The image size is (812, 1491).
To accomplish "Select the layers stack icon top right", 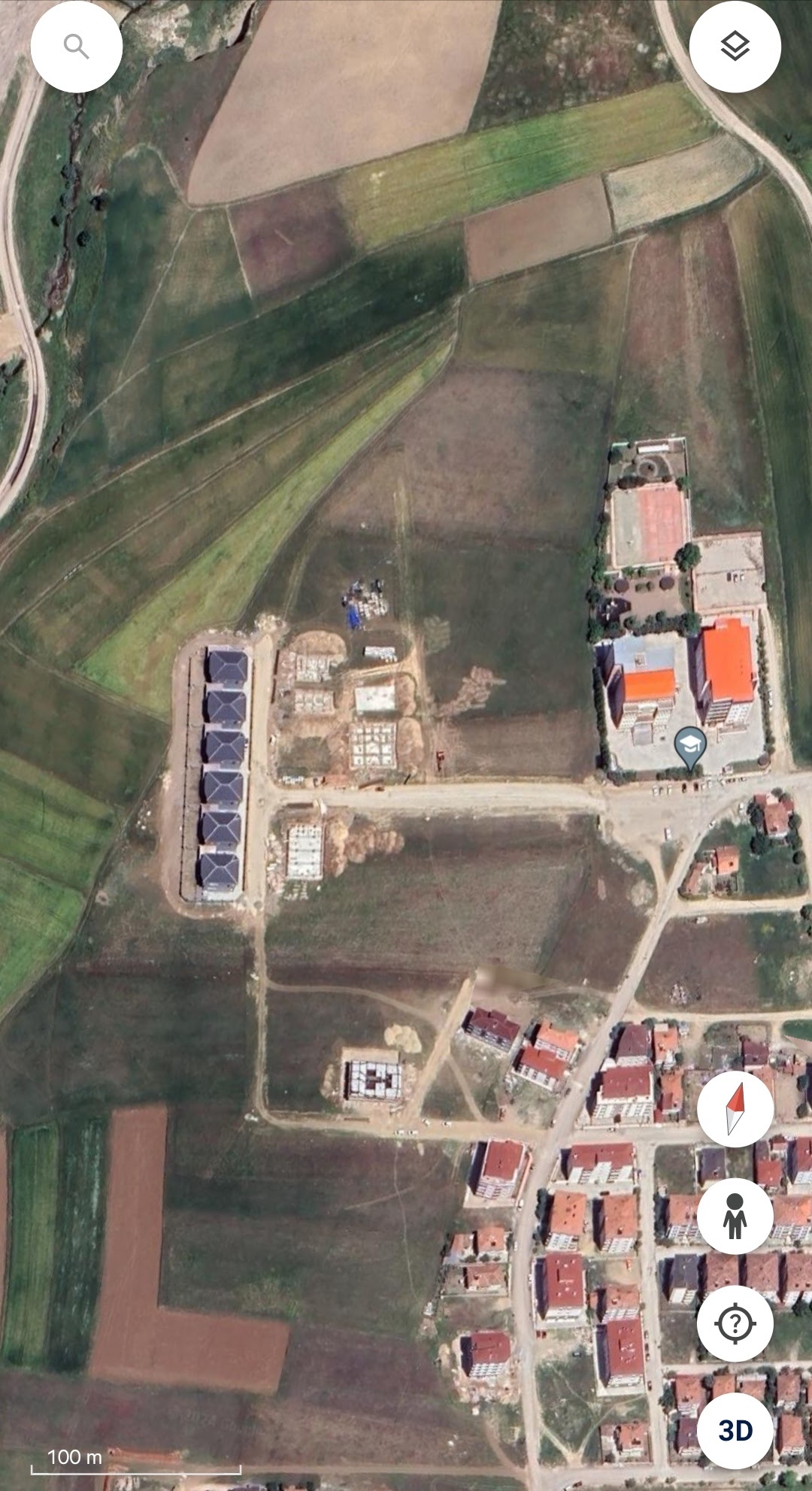I will [735, 47].
